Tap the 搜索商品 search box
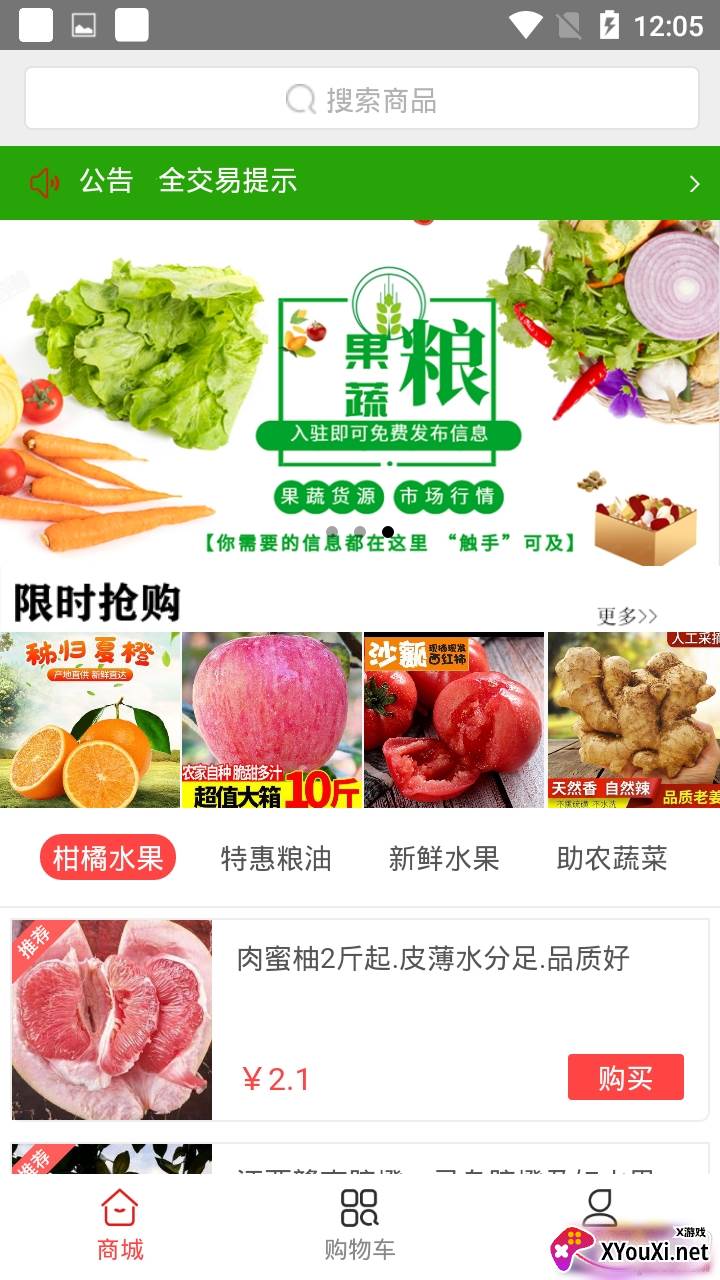This screenshot has height=1280, width=720. 361,99
